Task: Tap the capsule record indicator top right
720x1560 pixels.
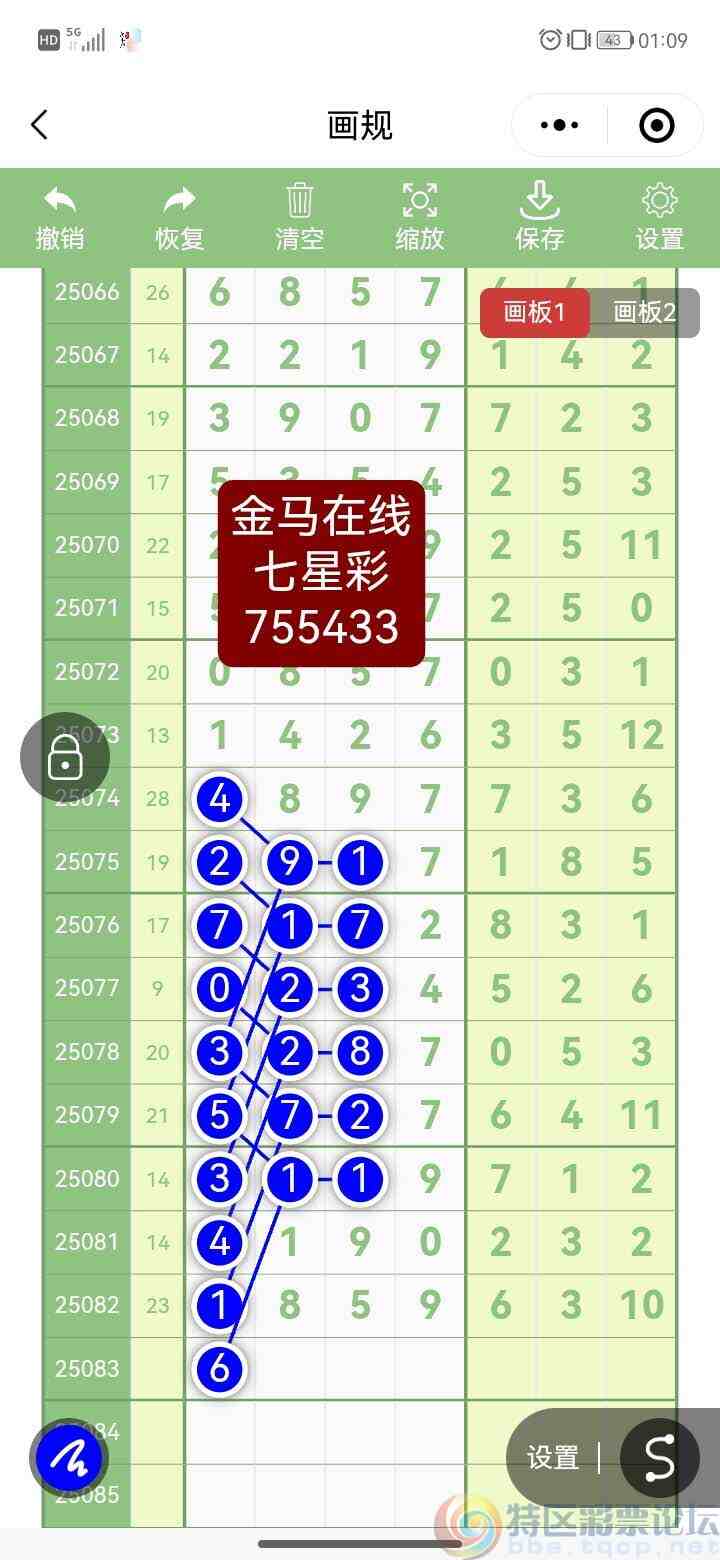Action: (657, 125)
